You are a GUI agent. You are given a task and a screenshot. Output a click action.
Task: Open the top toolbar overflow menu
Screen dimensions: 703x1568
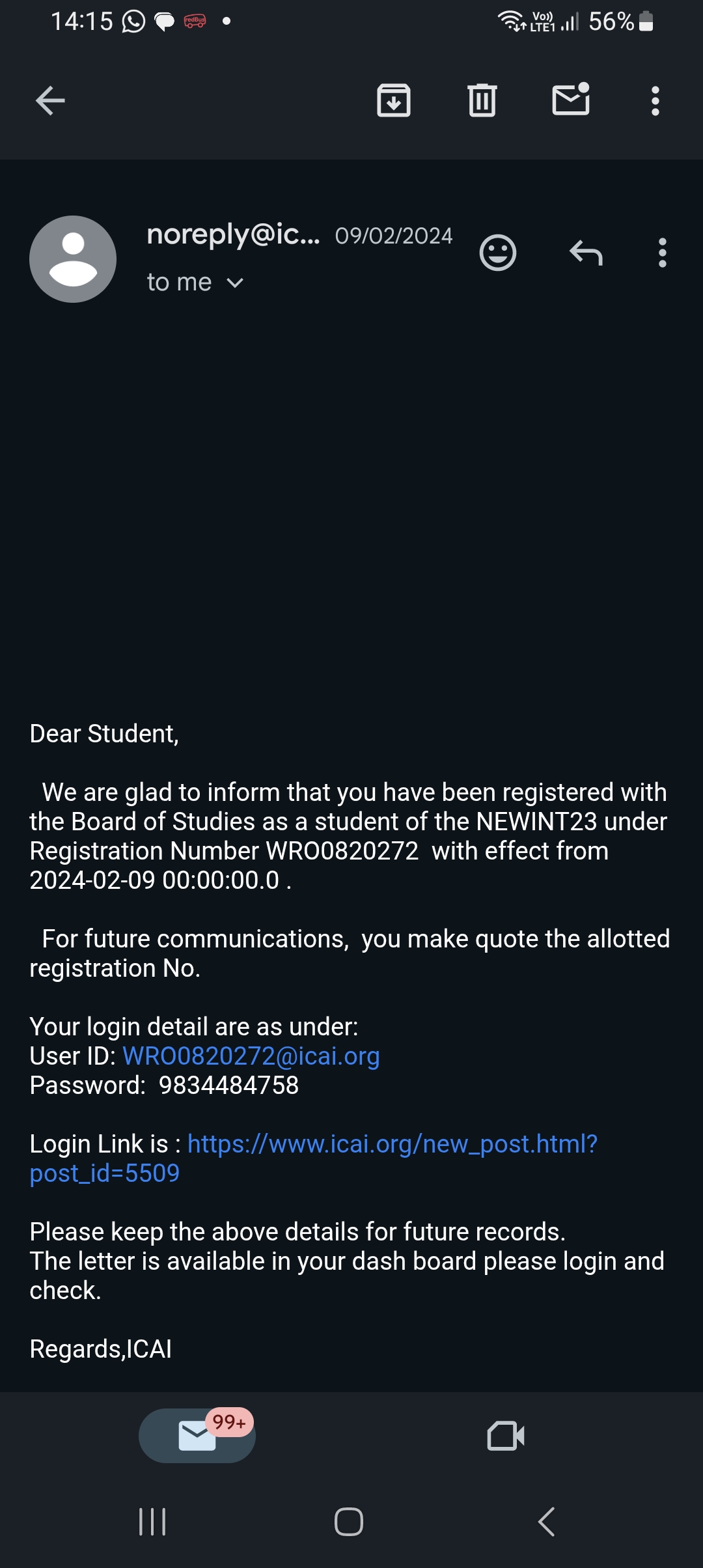[655, 101]
